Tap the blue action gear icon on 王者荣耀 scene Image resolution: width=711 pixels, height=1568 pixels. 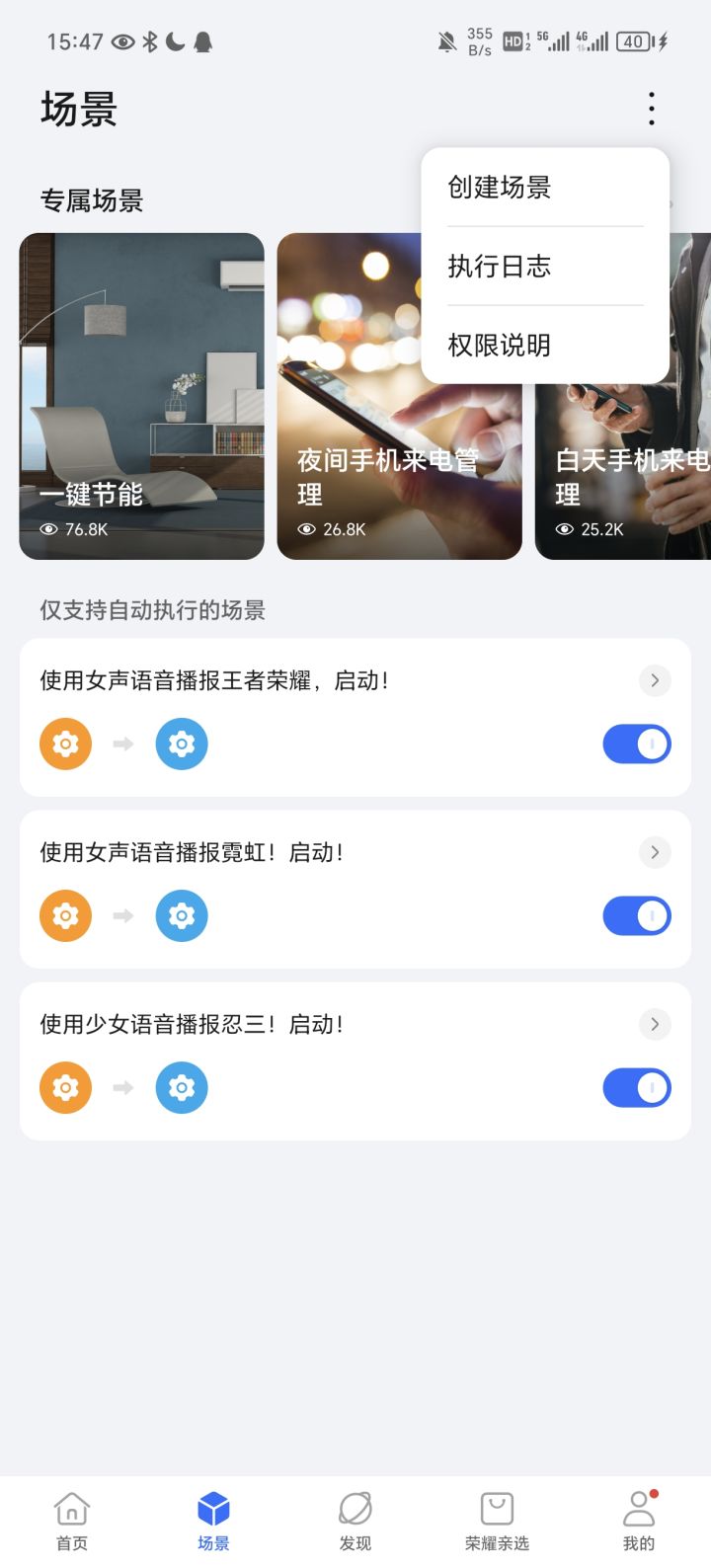click(182, 744)
